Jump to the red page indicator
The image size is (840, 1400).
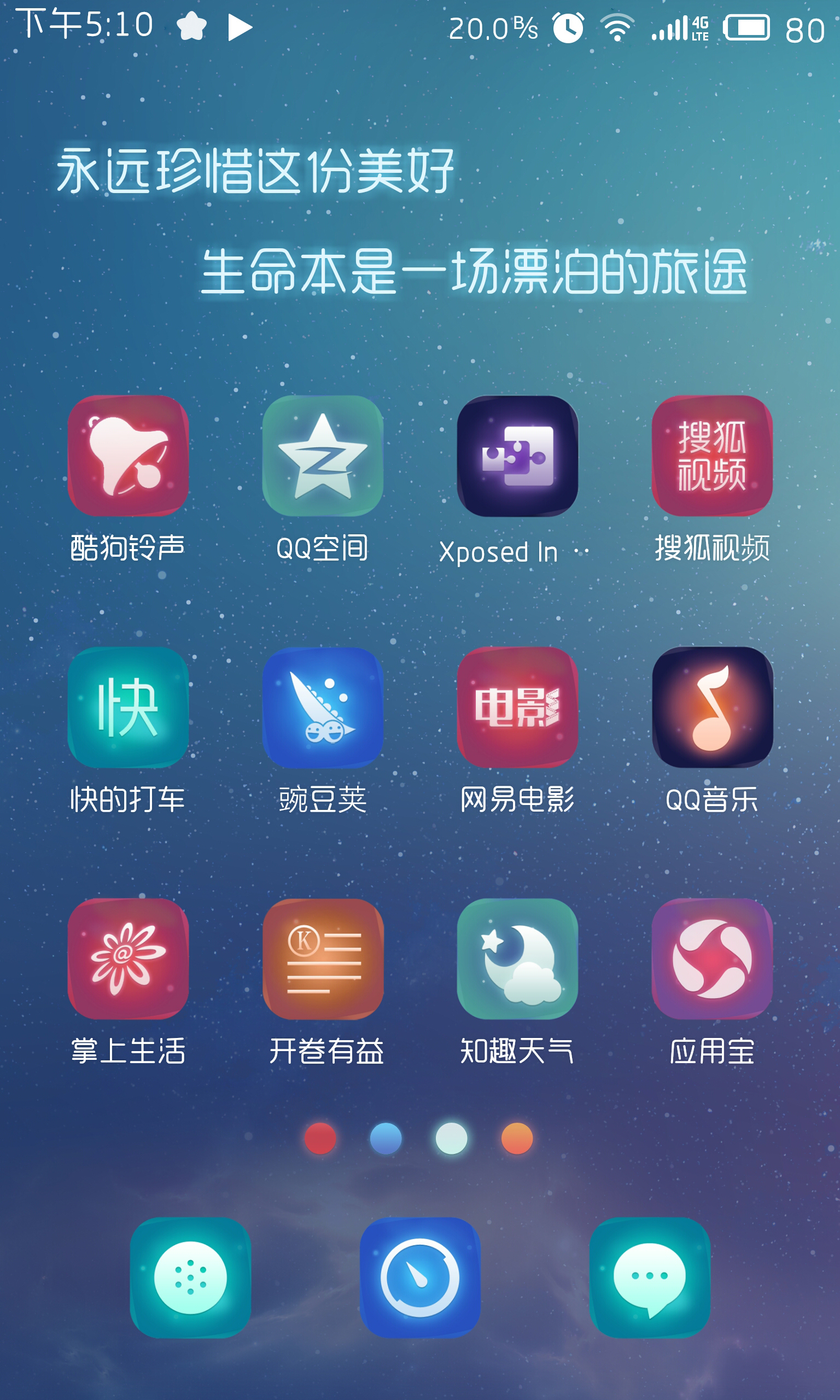pos(320,1138)
